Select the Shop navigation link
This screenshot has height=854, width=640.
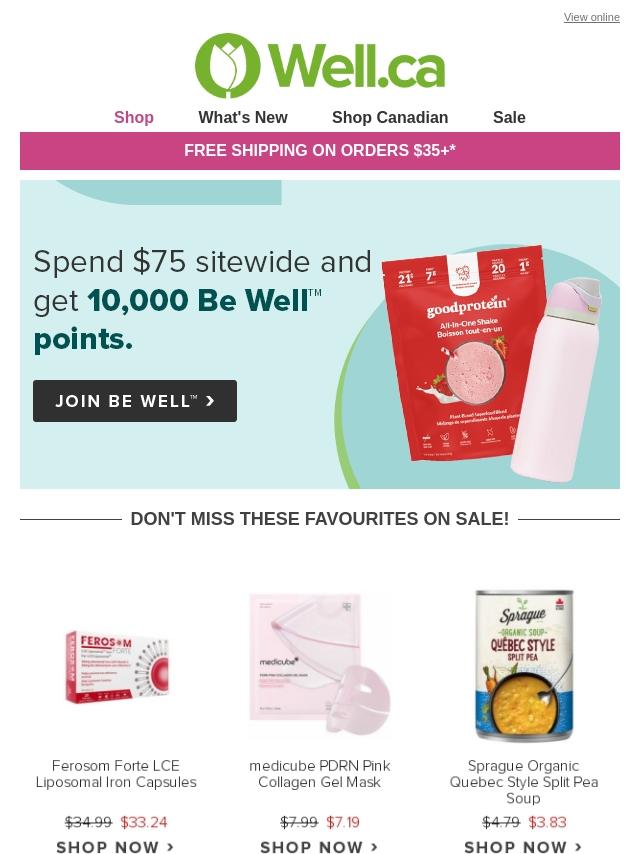click(134, 117)
